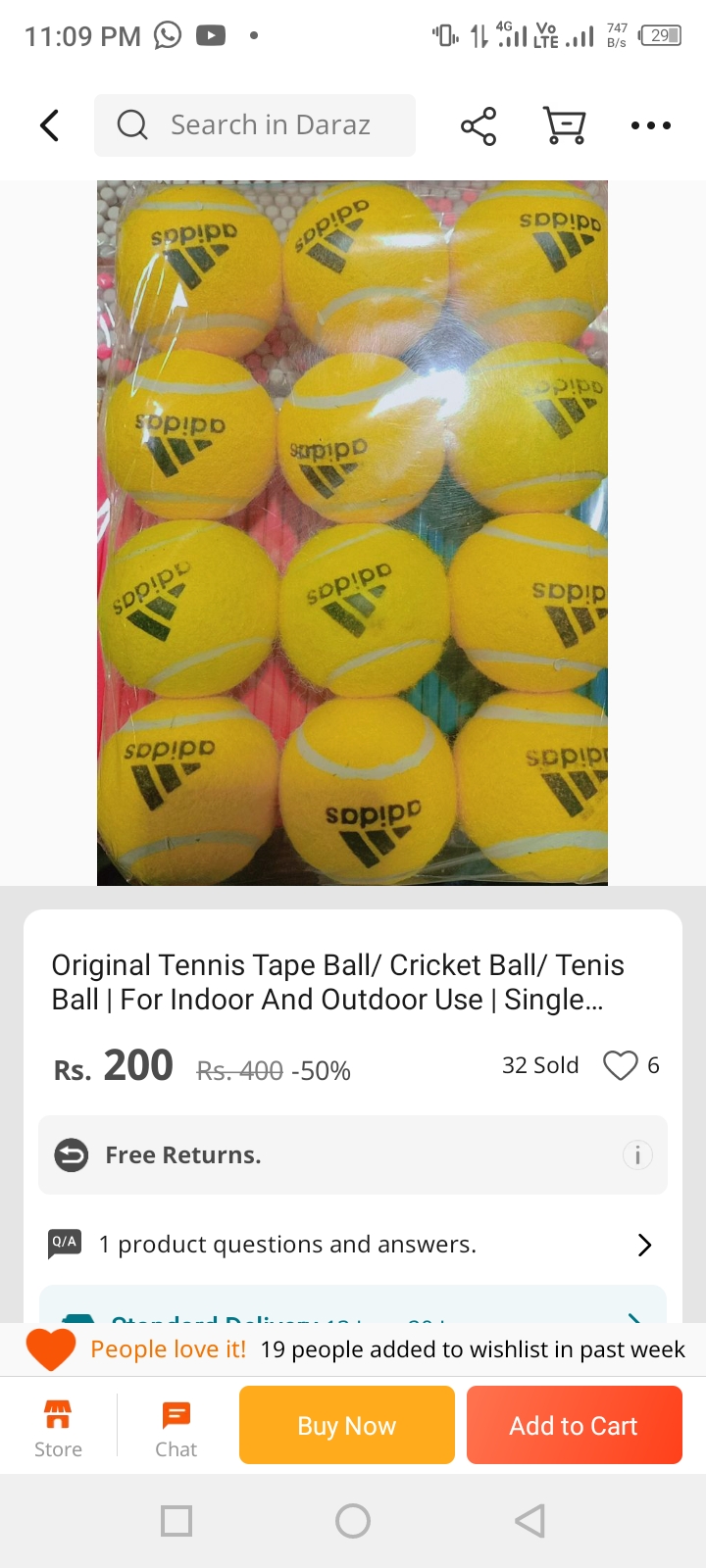This screenshot has width=706, height=1568.
Task: Open the shopping cart
Action: pyautogui.click(x=564, y=125)
